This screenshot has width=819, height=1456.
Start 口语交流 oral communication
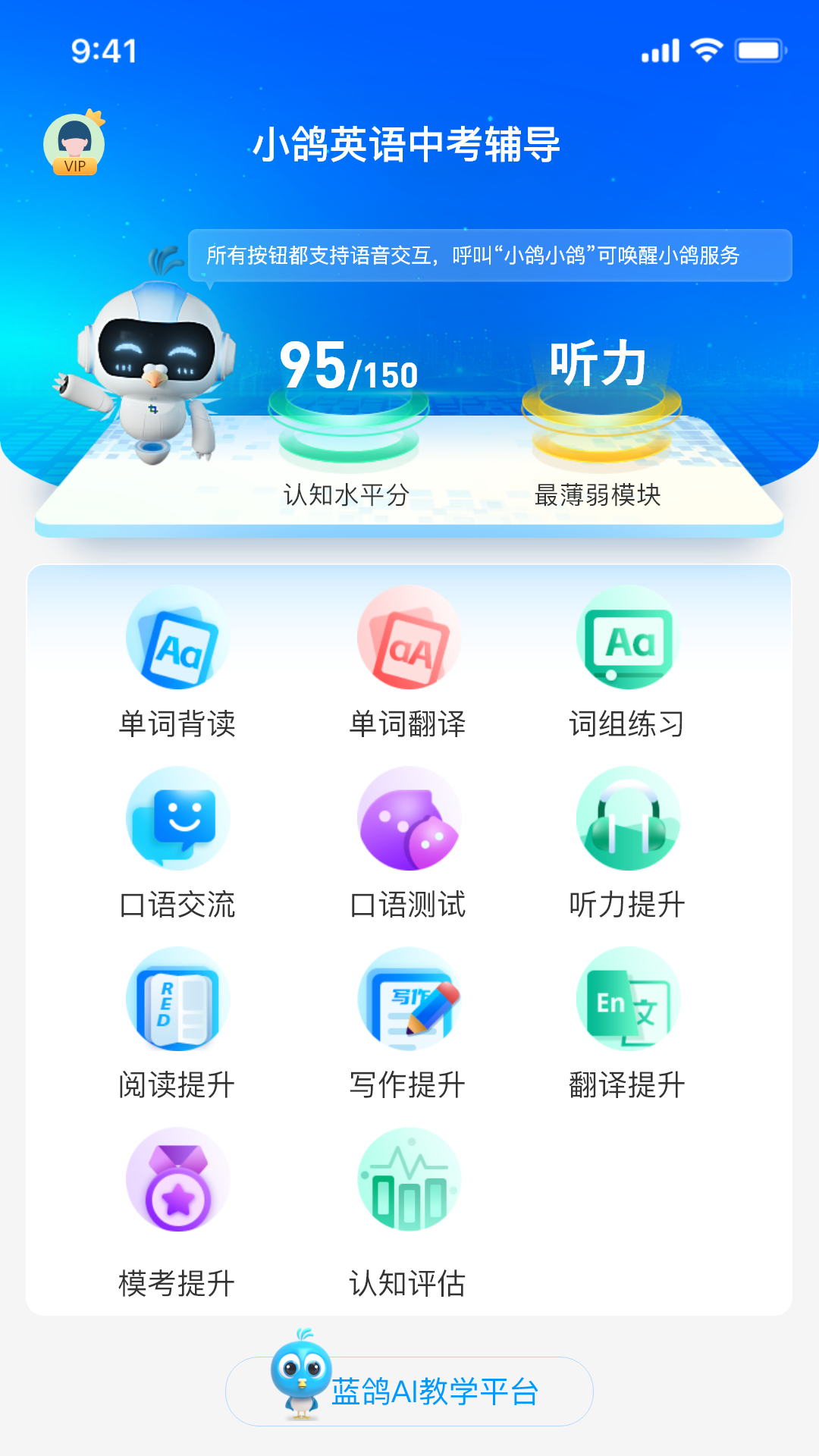tap(176, 821)
